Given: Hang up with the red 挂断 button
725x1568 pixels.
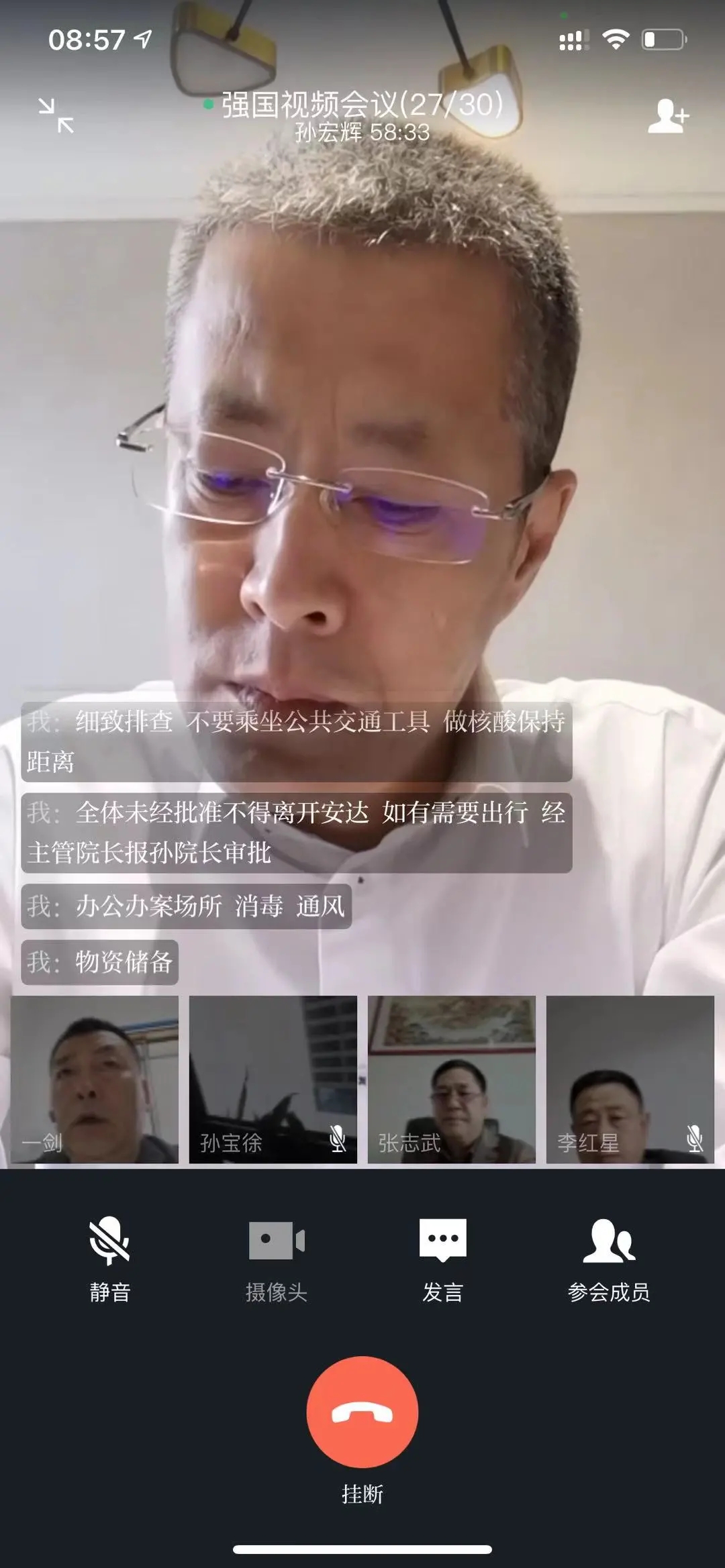Looking at the screenshot, I should click(362, 1412).
